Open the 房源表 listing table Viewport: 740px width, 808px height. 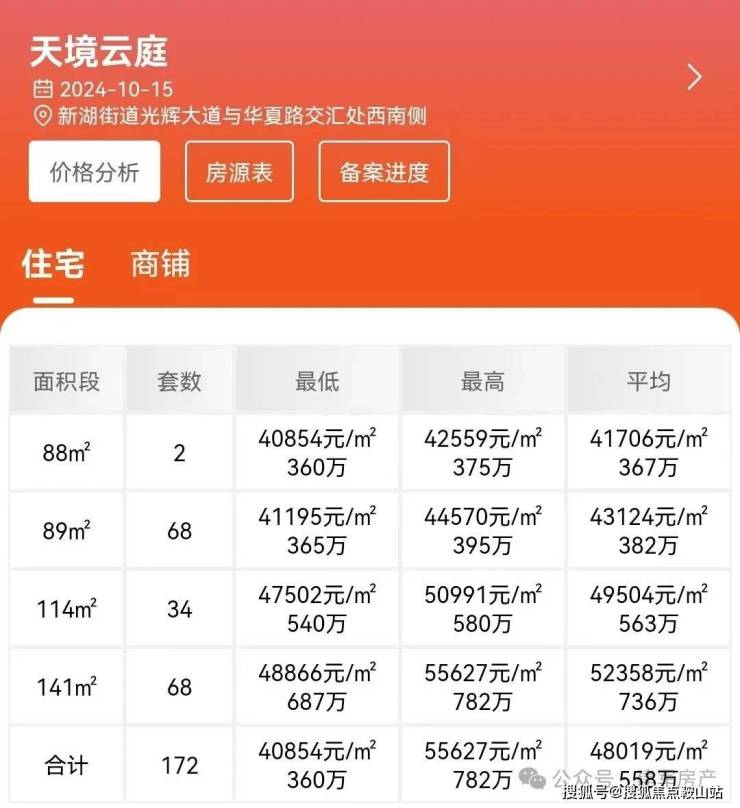[x=239, y=172]
